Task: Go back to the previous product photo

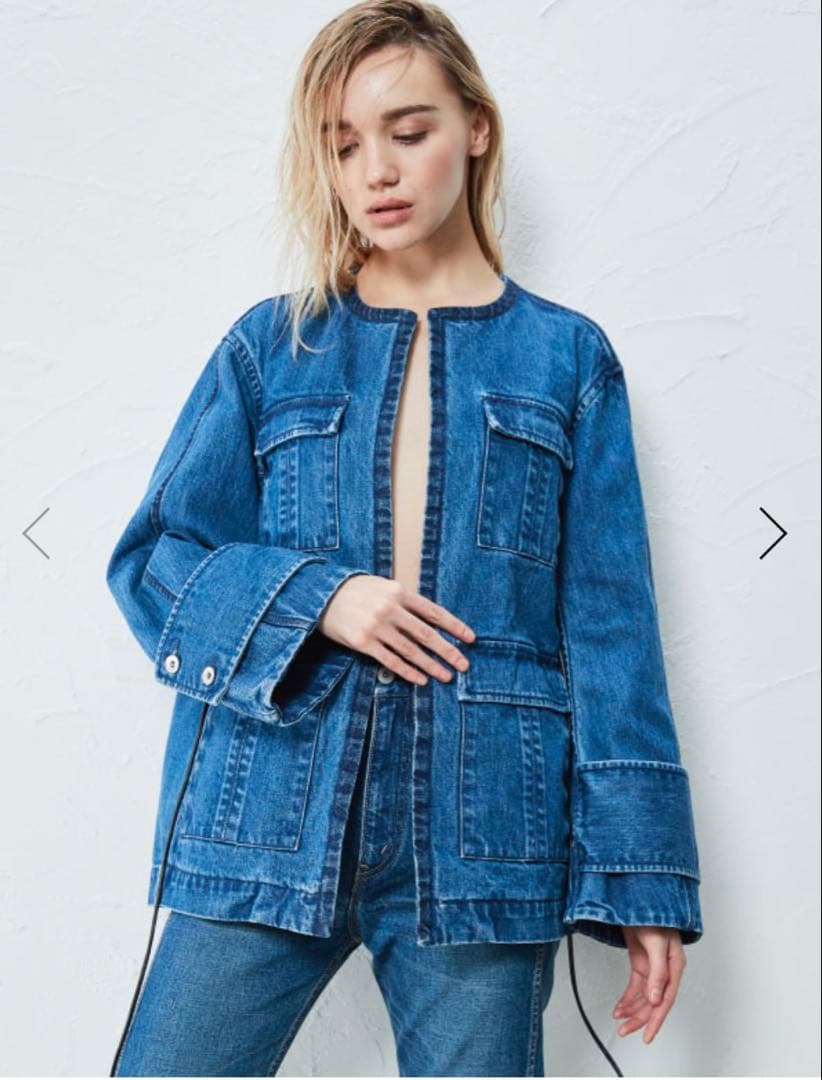Action: (36, 533)
